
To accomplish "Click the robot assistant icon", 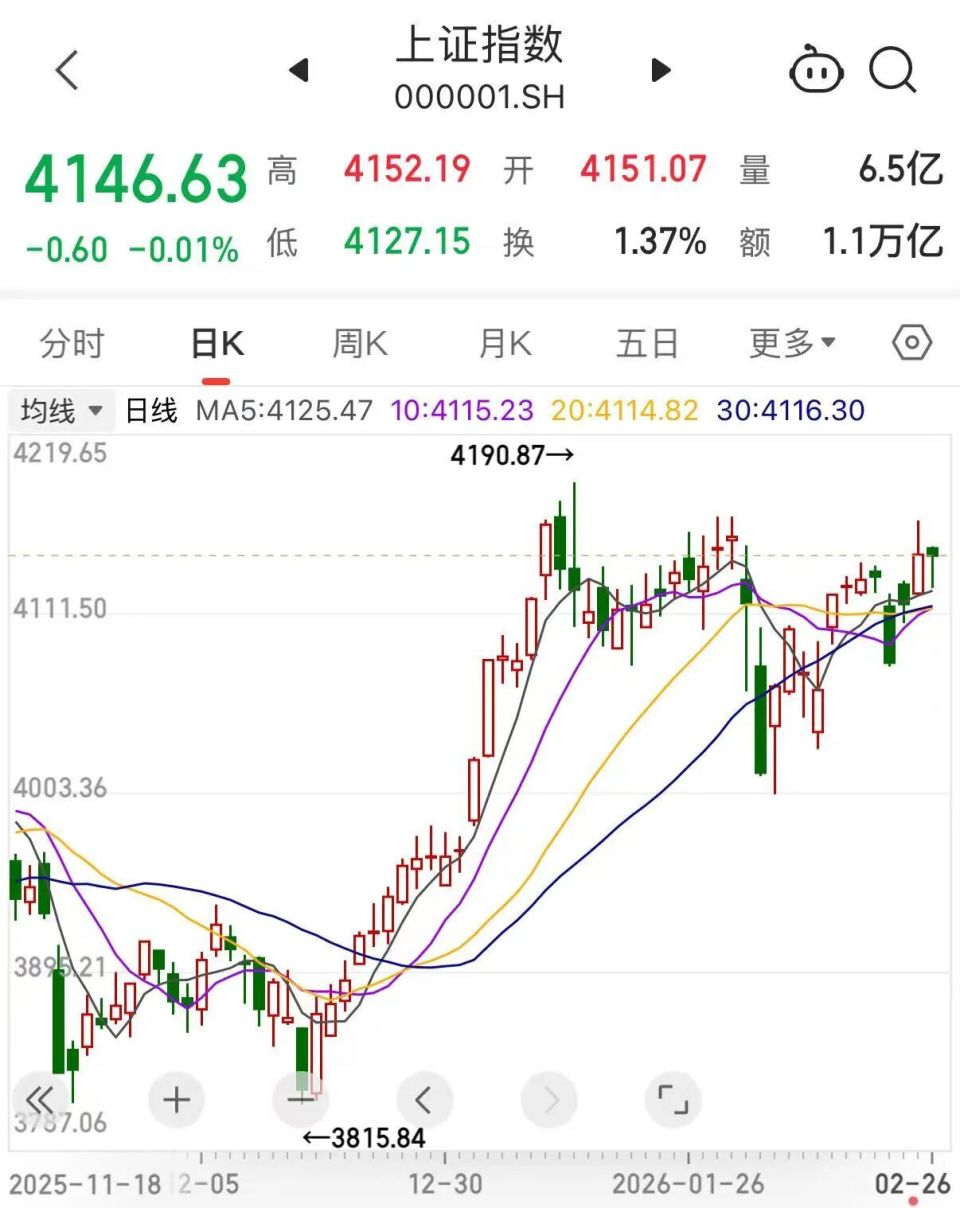I will click(x=818, y=71).
